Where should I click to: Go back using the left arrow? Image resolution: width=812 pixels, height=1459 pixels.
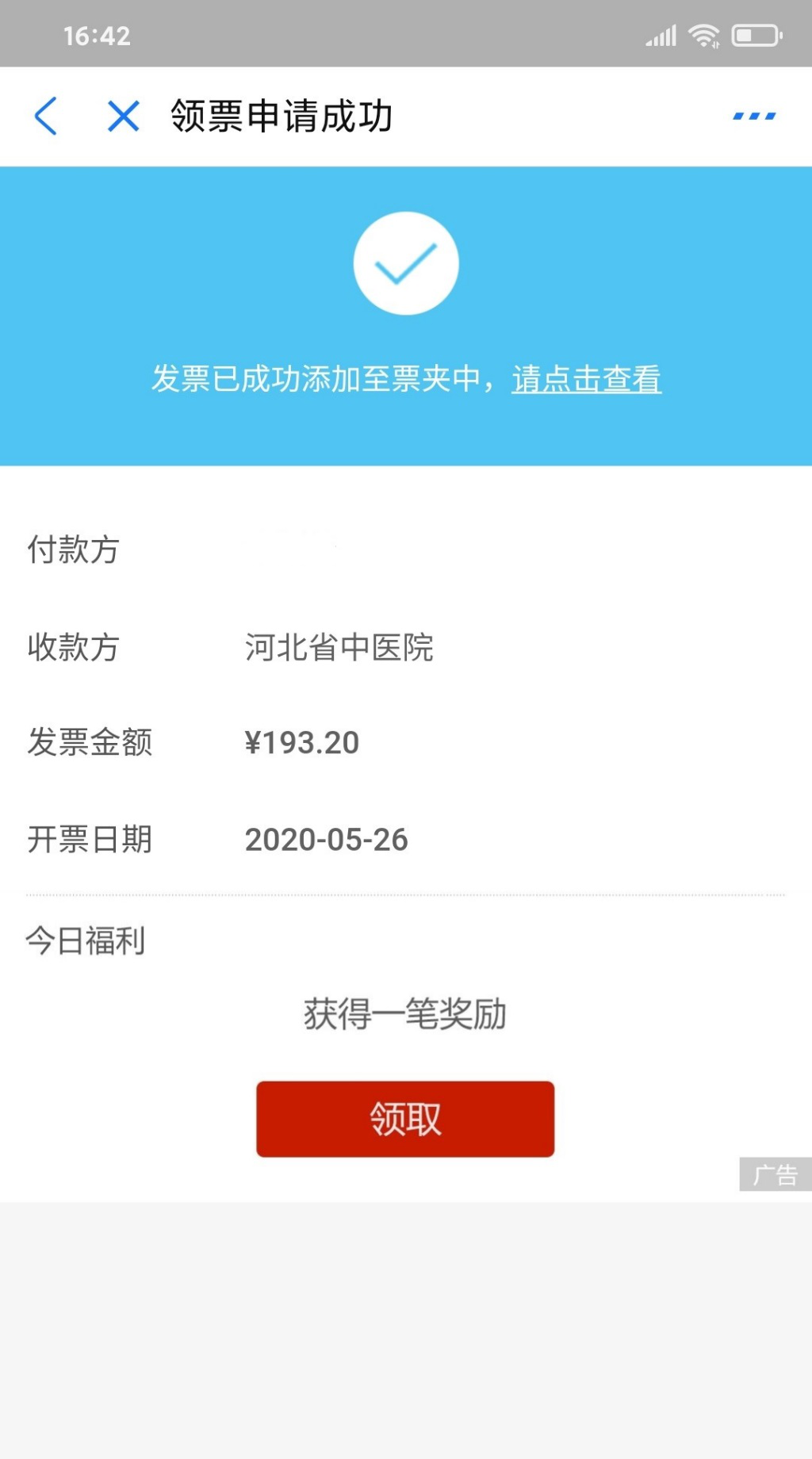[x=46, y=116]
